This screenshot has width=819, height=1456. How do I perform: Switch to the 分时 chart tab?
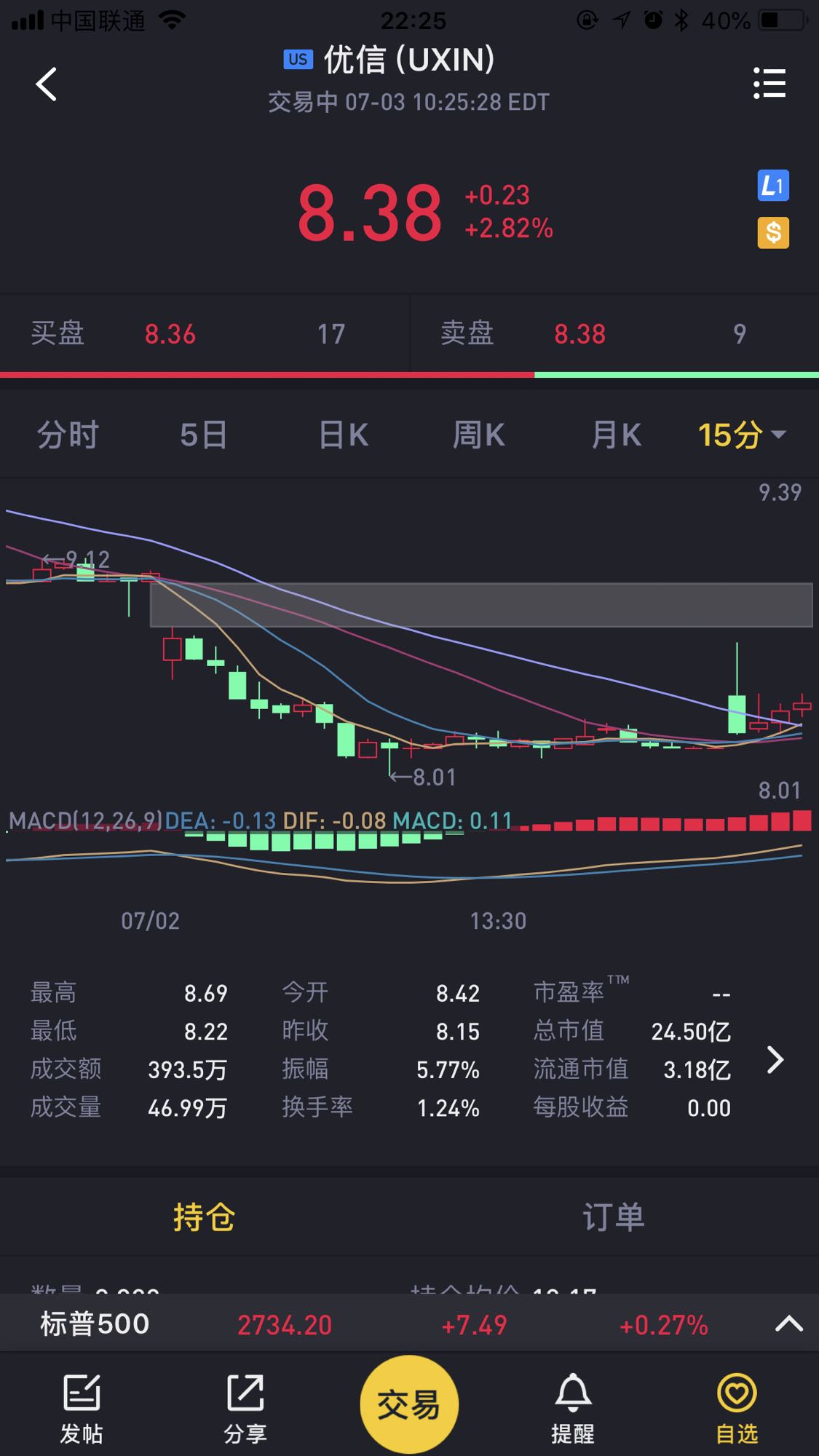click(68, 435)
